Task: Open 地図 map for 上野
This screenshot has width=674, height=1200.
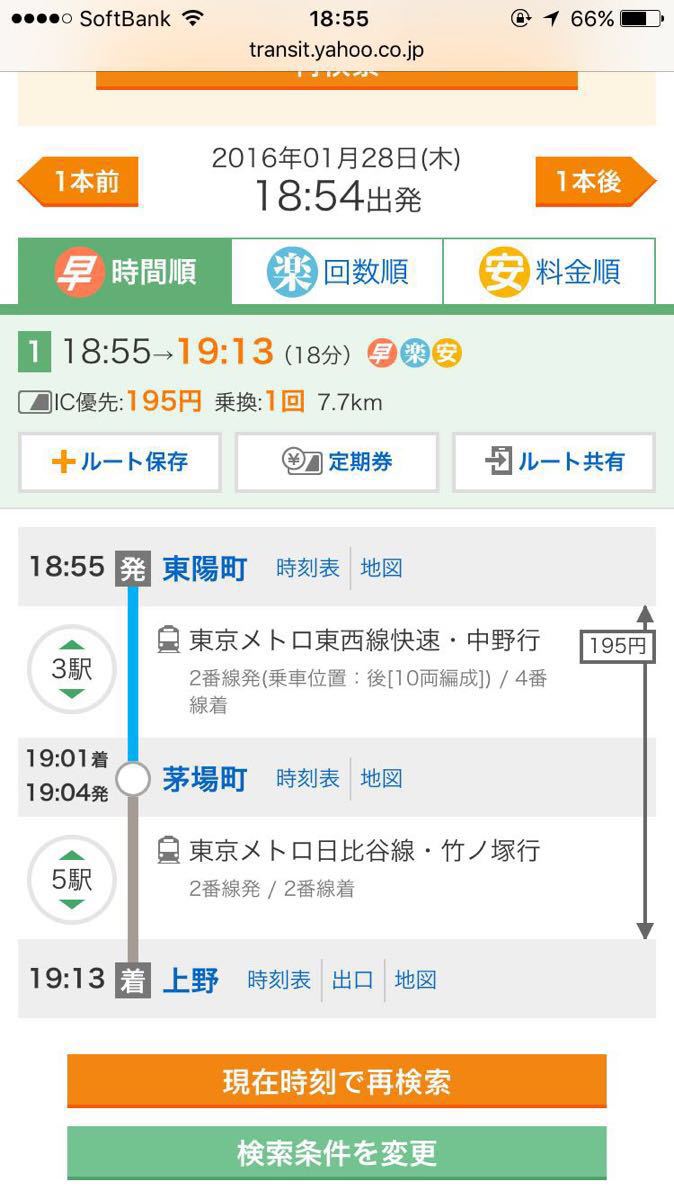Action: (415, 979)
